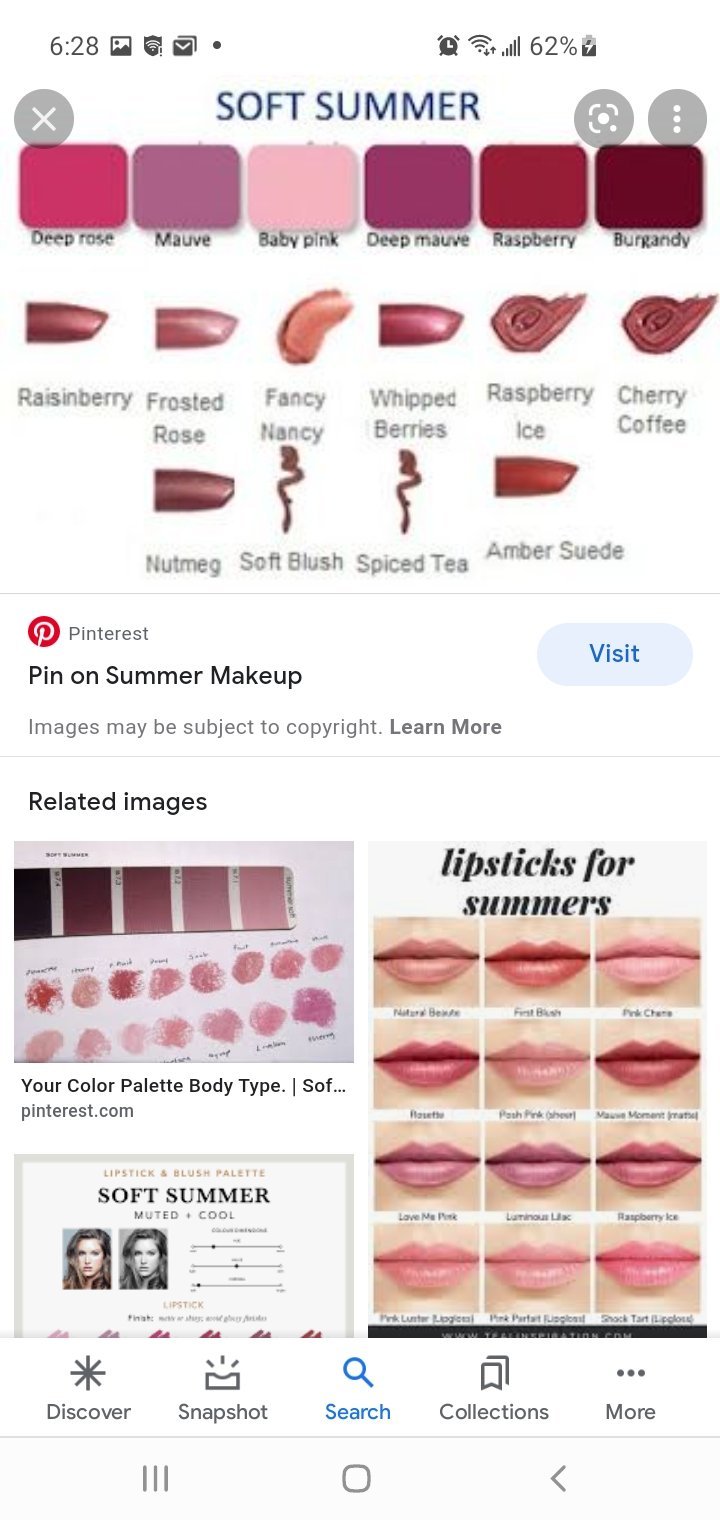
Task: Open the Lipstick & Blush Palette image
Action: point(184,1245)
